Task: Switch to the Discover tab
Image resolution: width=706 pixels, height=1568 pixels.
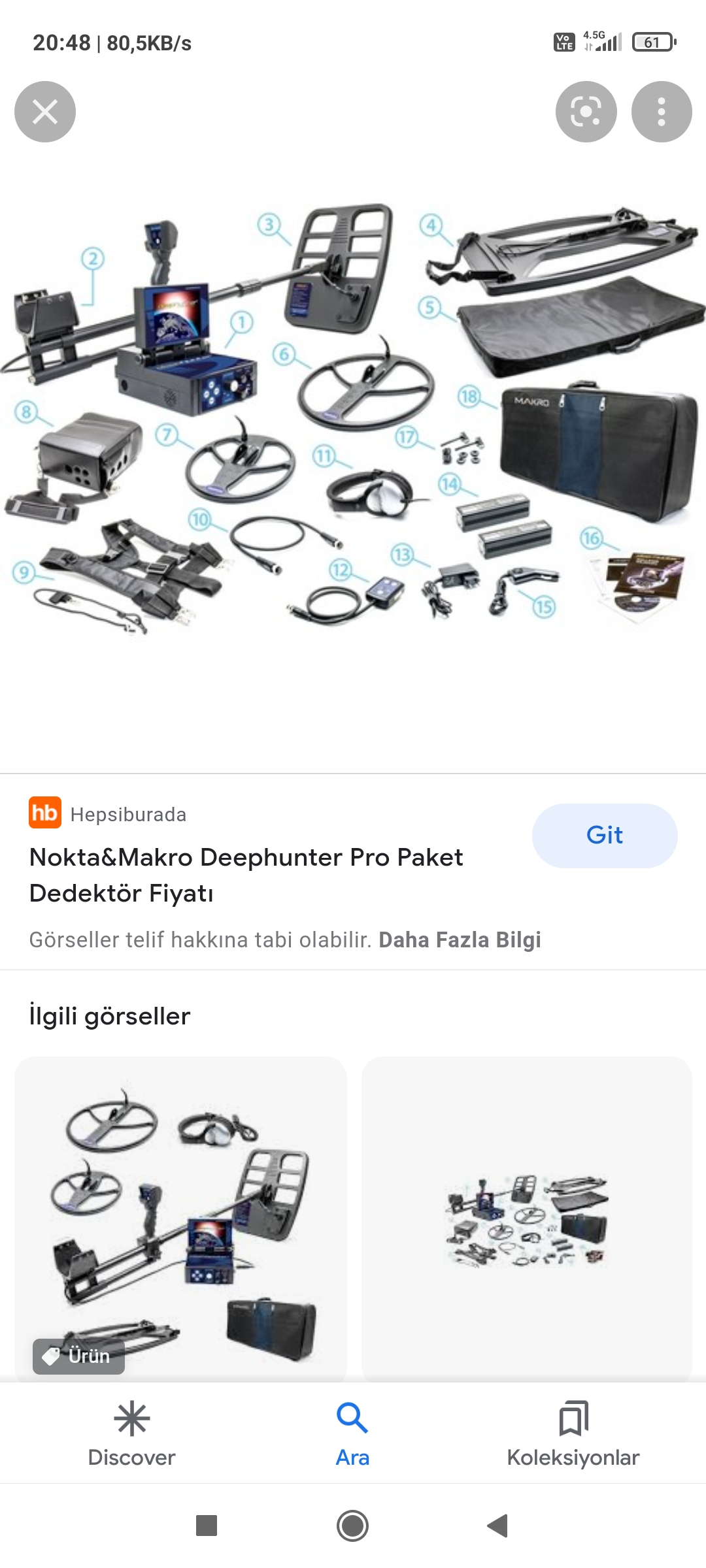Action: (132, 1434)
